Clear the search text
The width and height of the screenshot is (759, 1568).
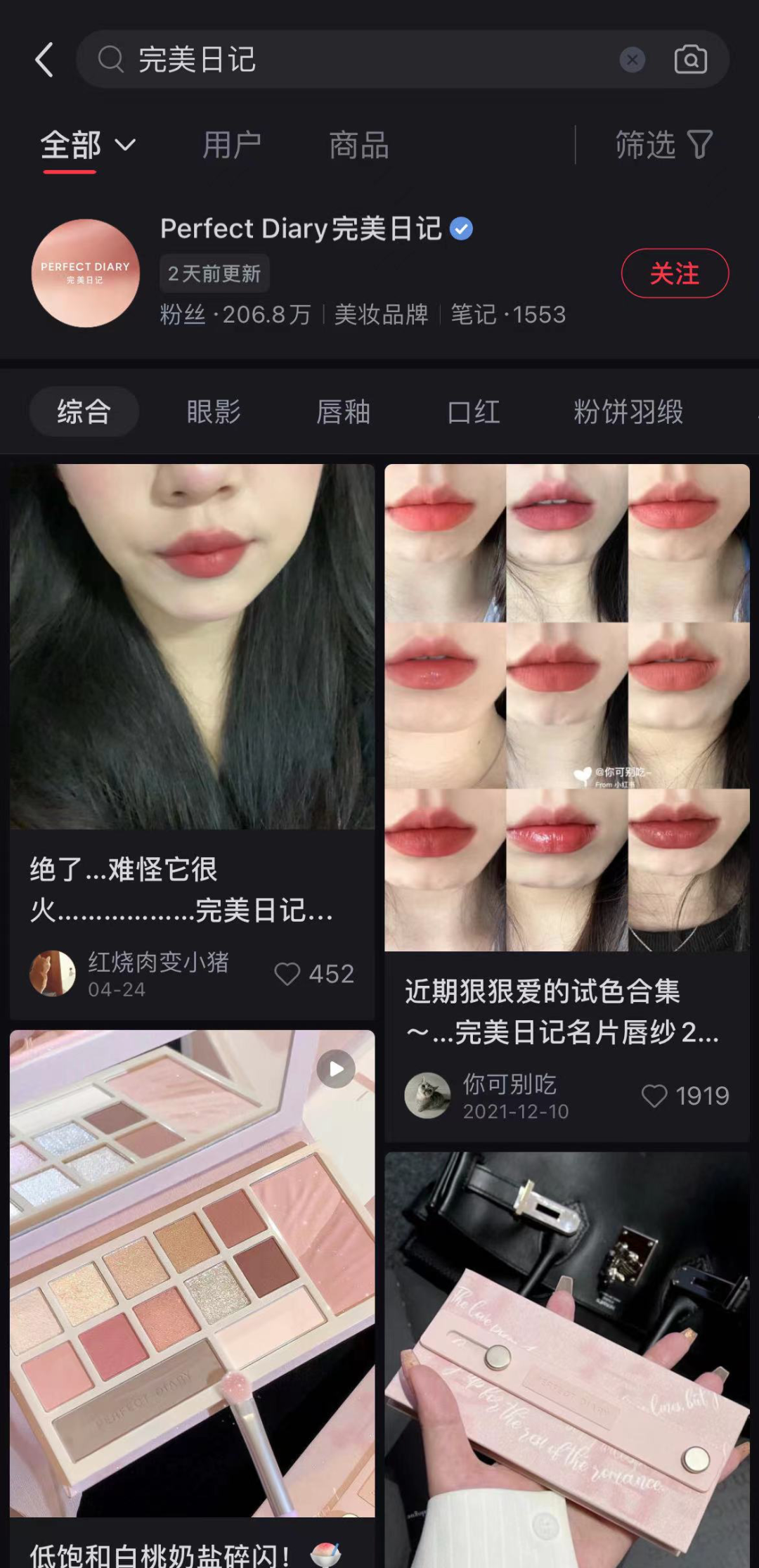632,60
